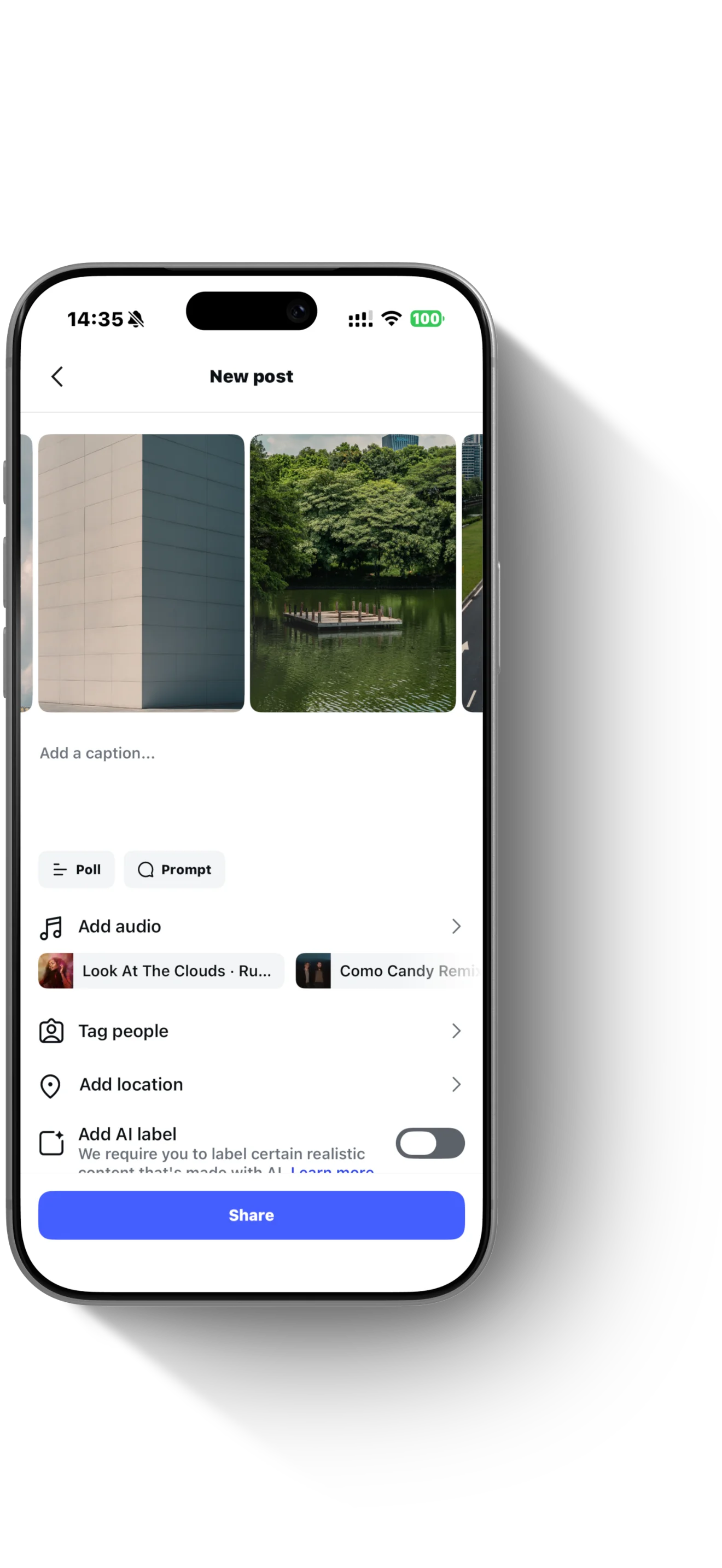
Task: Open the Learn more link
Action: pyautogui.click(x=333, y=1169)
